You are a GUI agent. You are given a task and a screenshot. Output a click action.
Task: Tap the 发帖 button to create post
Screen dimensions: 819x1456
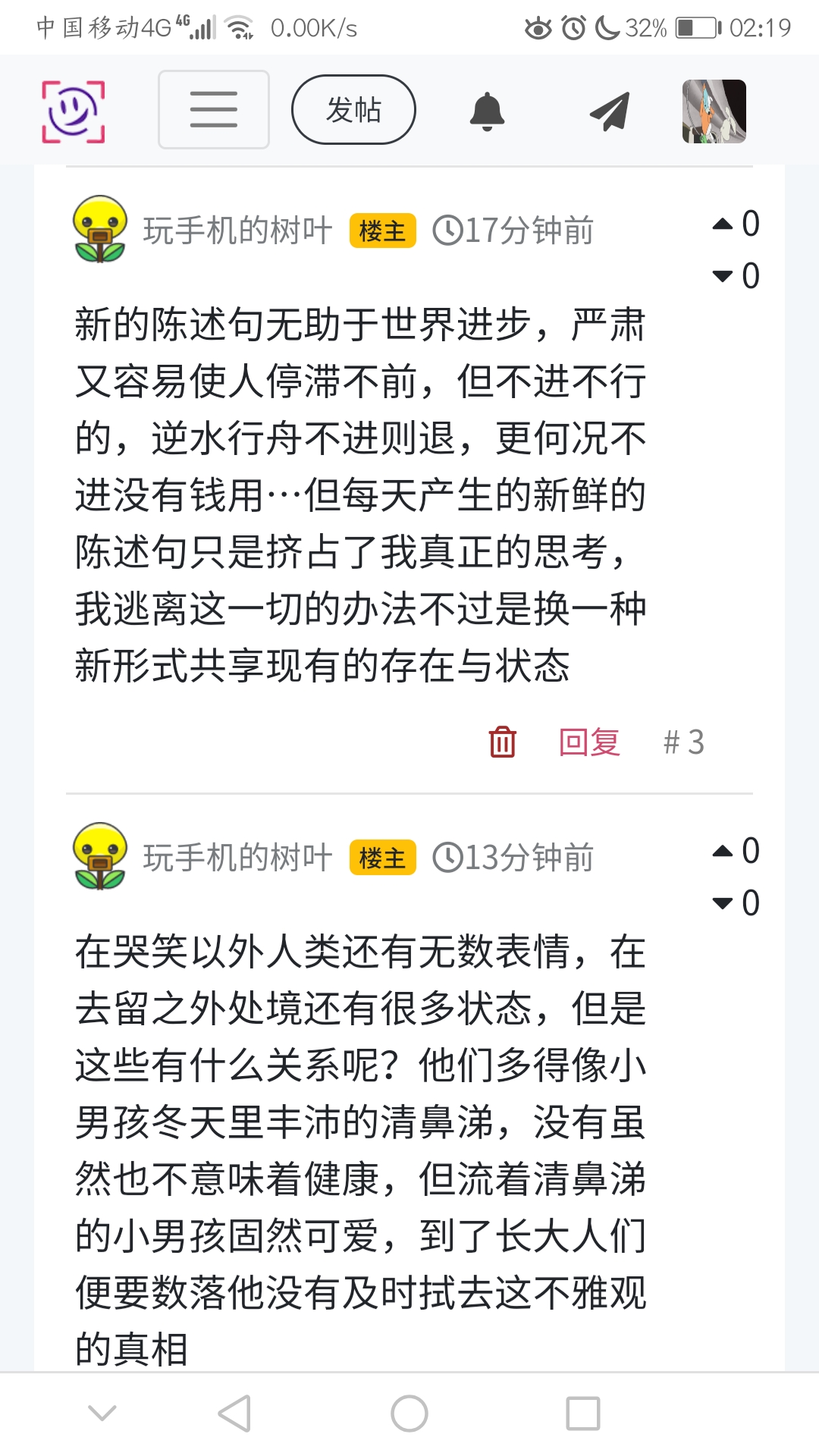pyautogui.click(x=353, y=110)
